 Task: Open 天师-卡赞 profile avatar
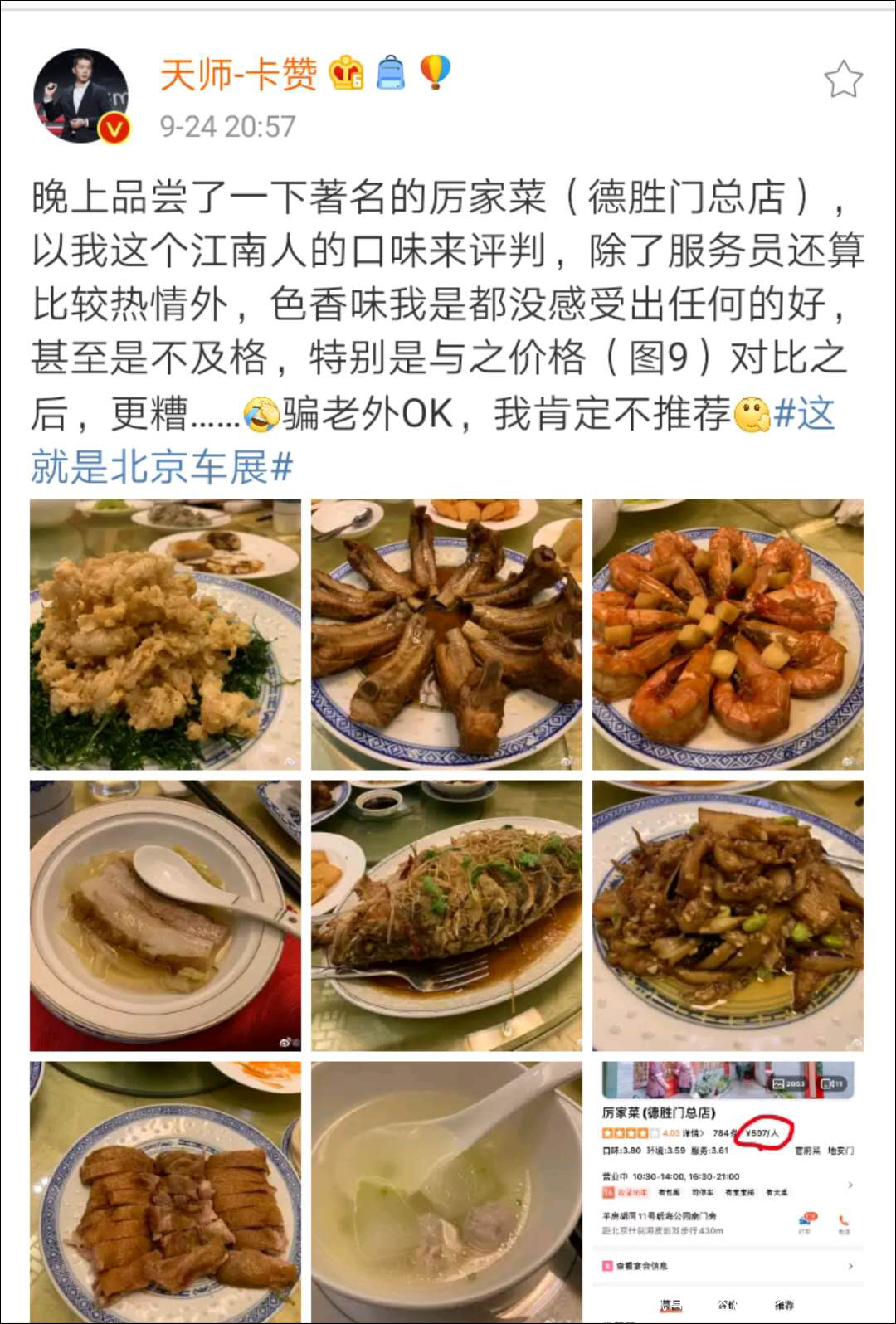click(80, 95)
